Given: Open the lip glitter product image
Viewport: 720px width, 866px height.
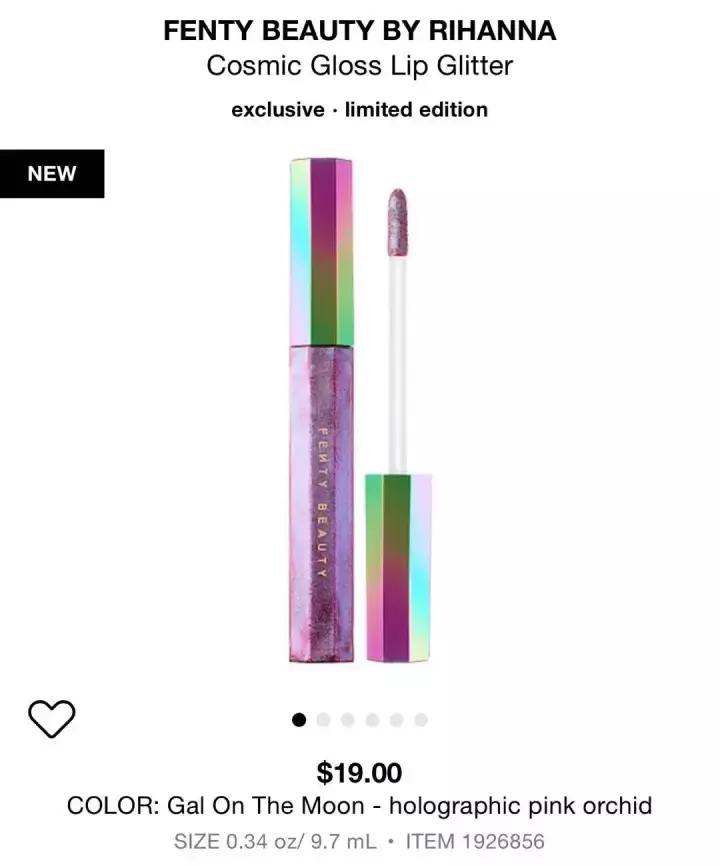Looking at the screenshot, I should pos(360,410).
